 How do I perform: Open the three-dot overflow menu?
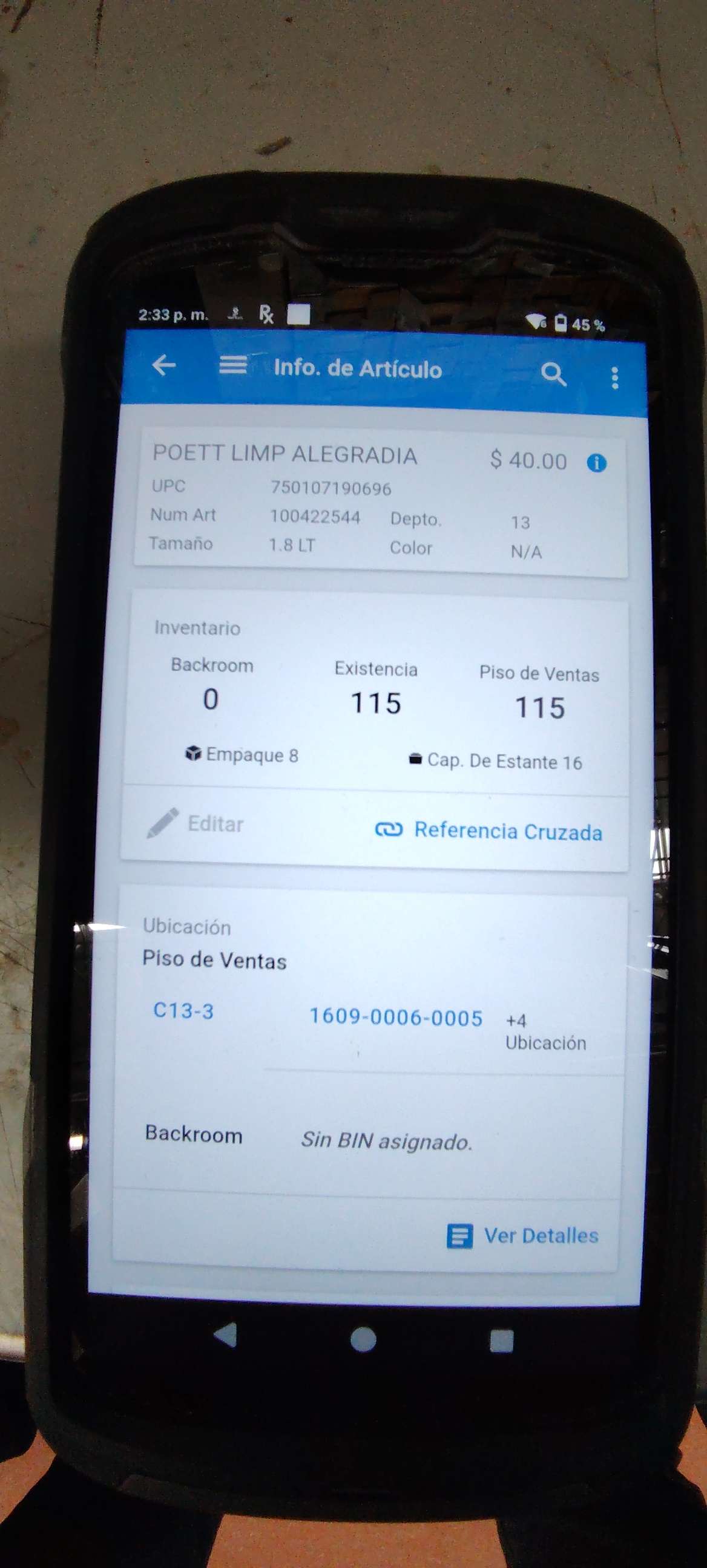coord(615,377)
